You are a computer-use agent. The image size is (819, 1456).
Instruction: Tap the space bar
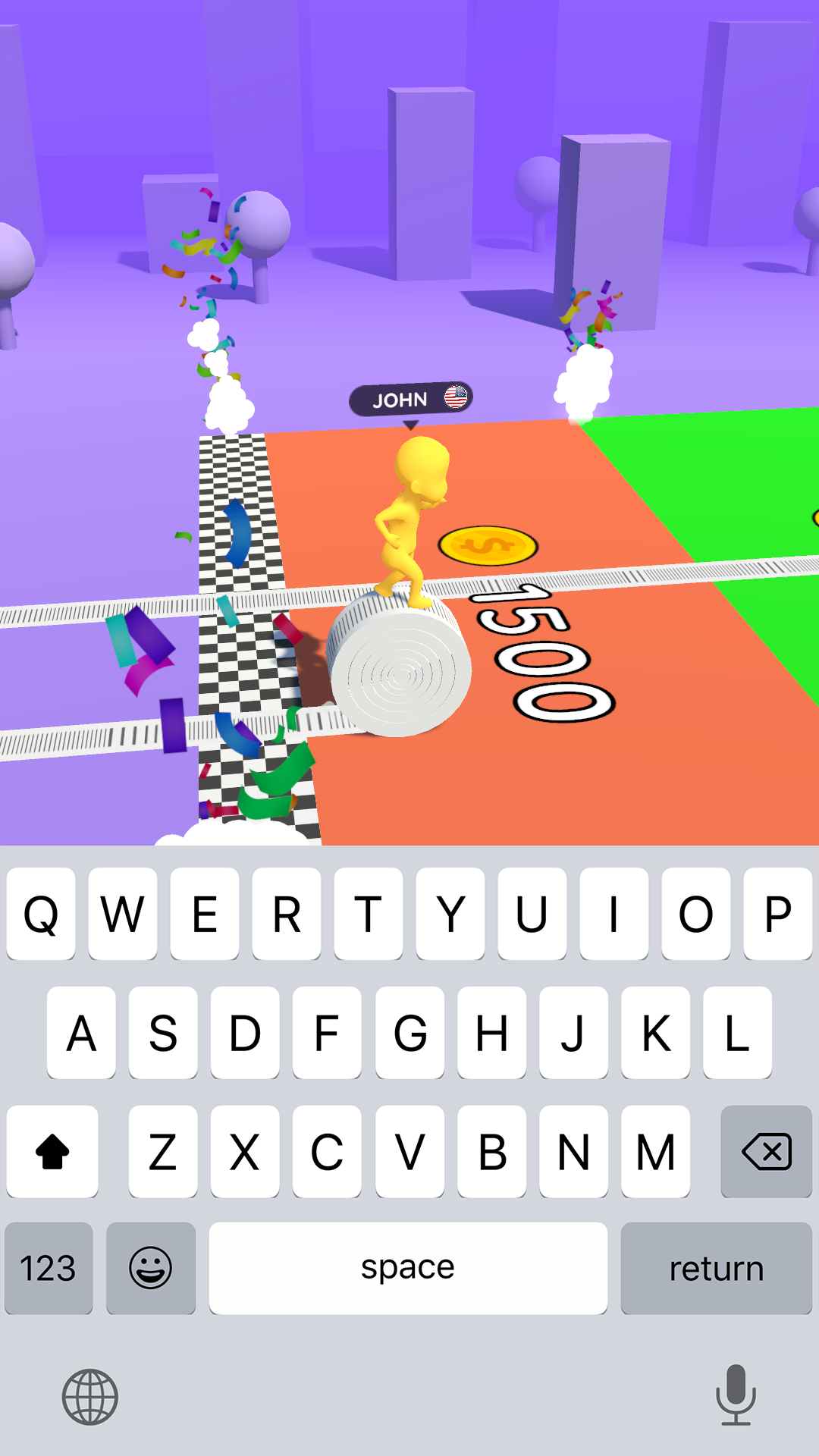(x=408, y=1268)
